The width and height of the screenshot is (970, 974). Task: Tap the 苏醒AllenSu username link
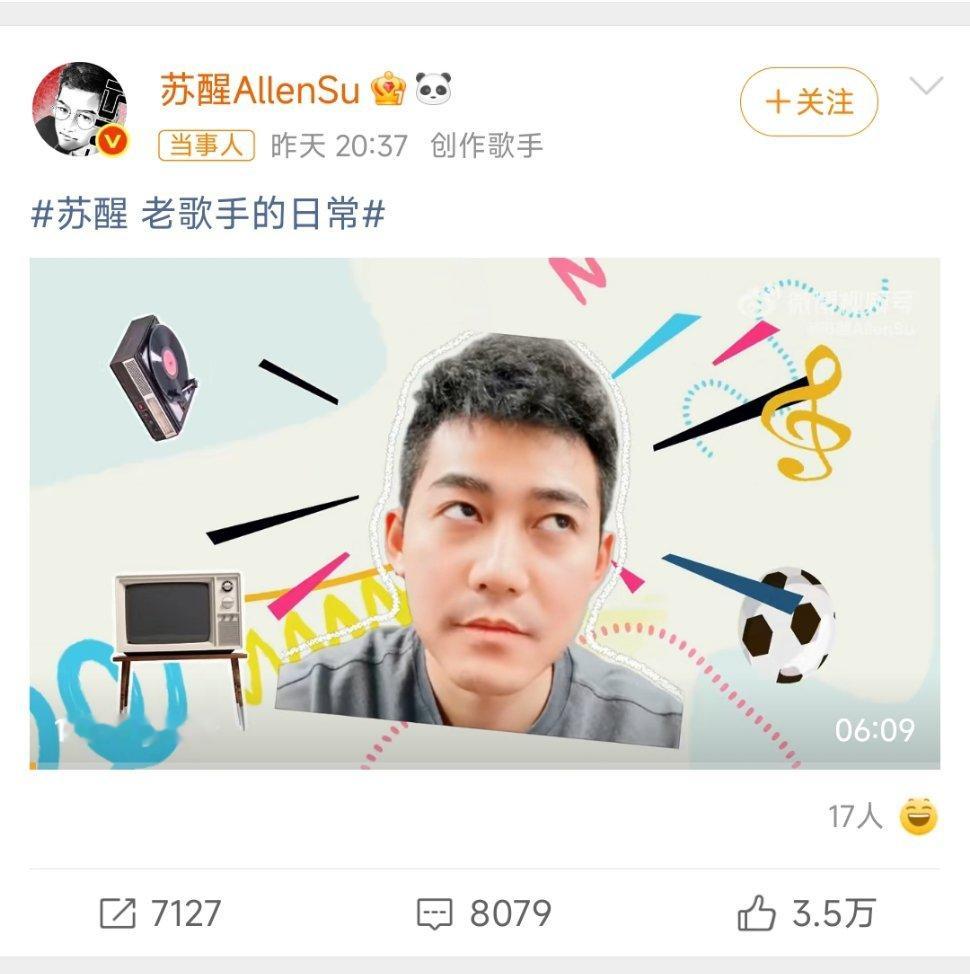[x=259, y=91]
